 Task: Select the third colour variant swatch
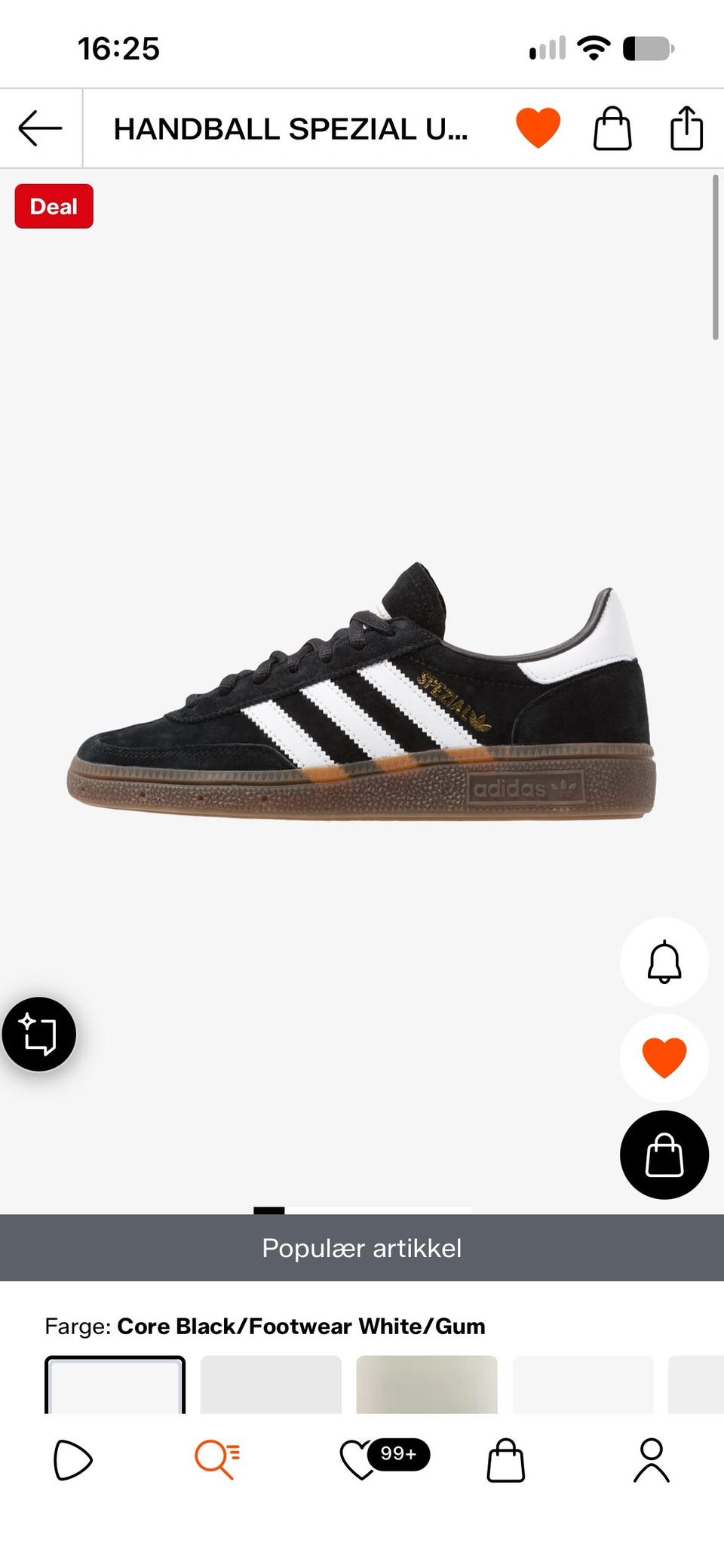[x=427, y=1384]
